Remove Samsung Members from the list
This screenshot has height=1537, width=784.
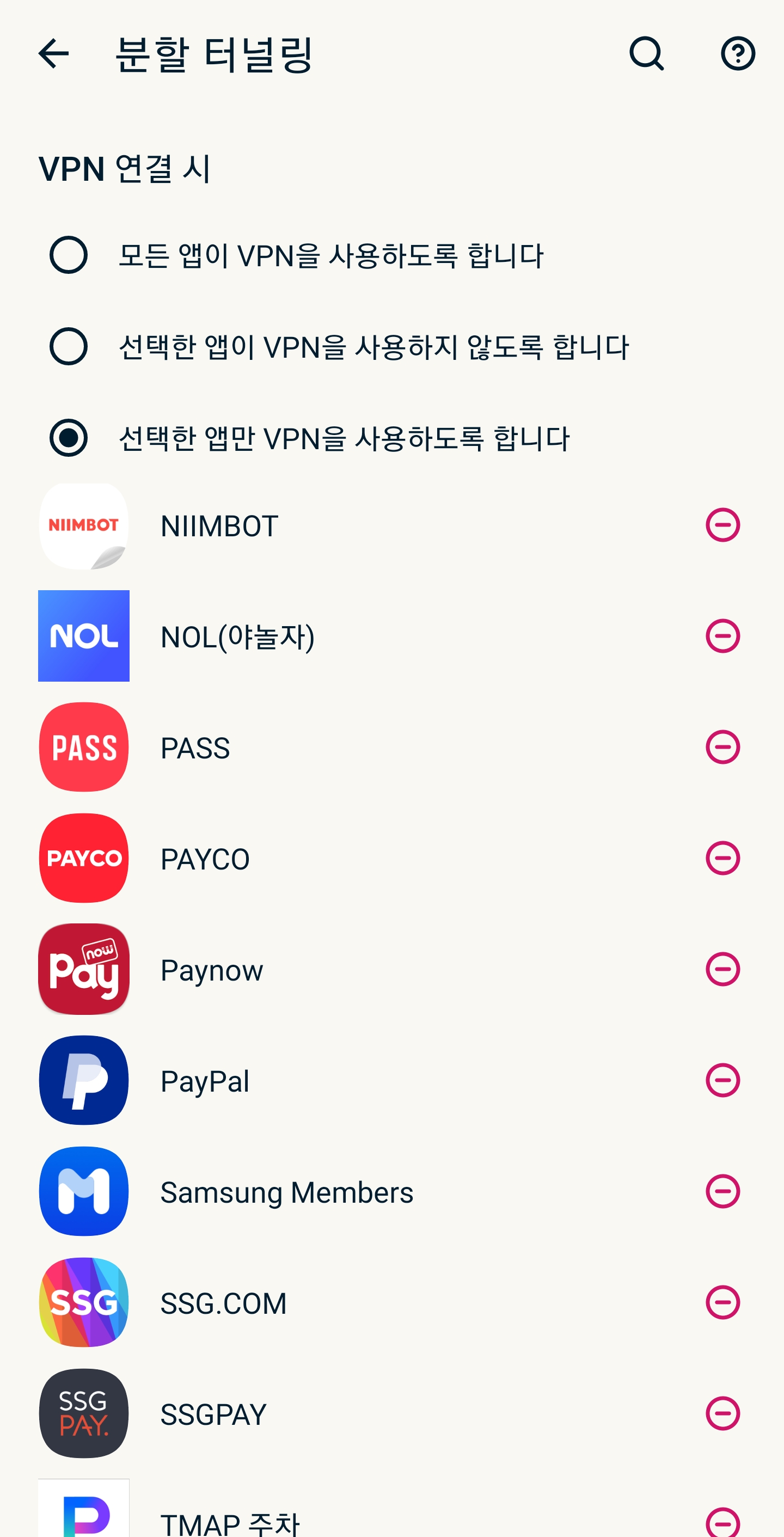click(x=722, y=1191)
